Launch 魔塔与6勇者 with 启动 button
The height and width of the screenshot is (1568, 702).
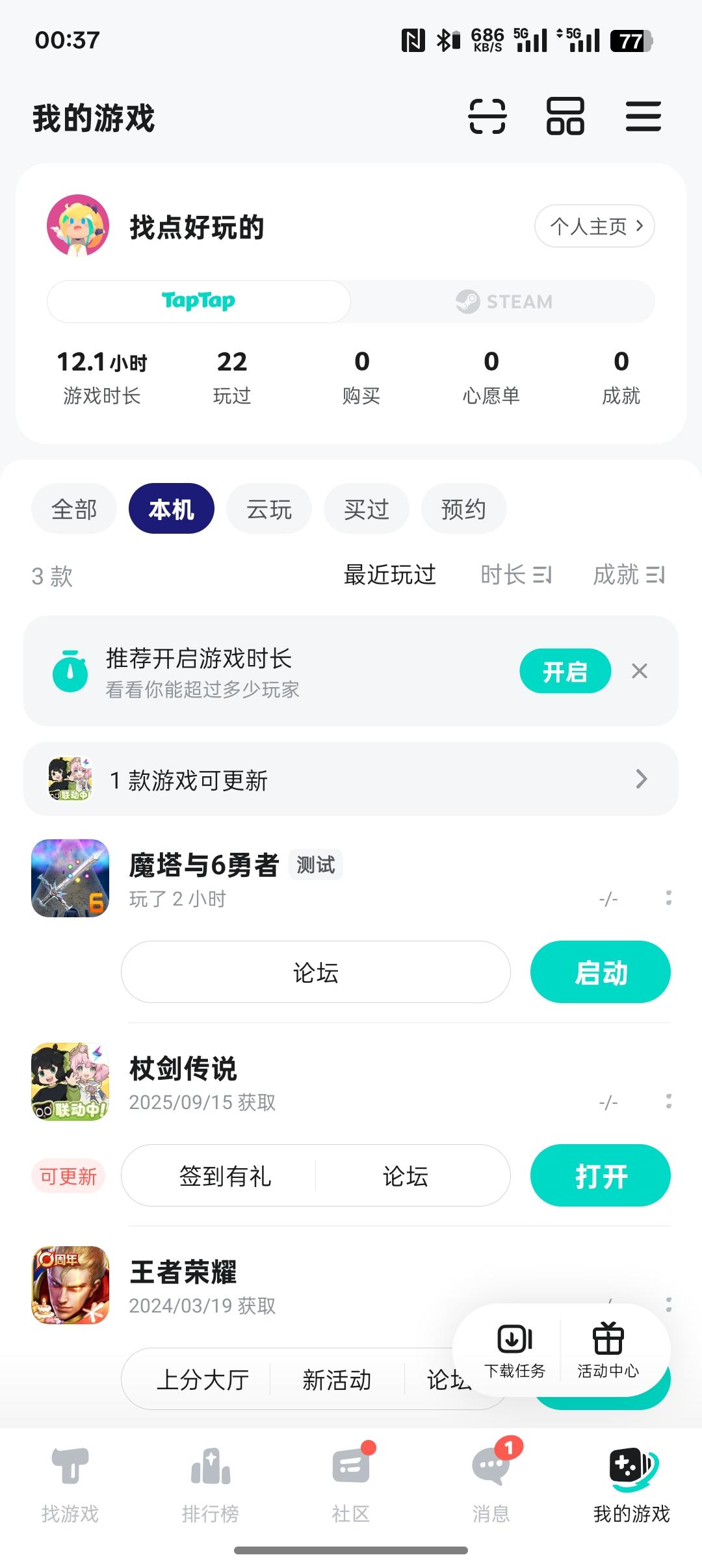click(x=600, y=972)
